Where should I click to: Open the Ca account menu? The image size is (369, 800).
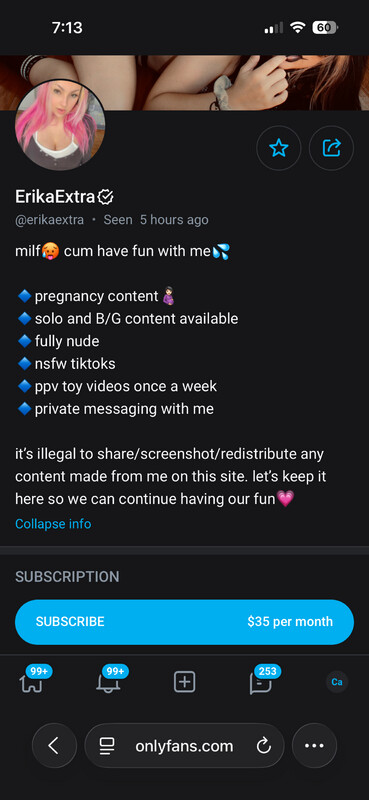[x=337, y=682]
